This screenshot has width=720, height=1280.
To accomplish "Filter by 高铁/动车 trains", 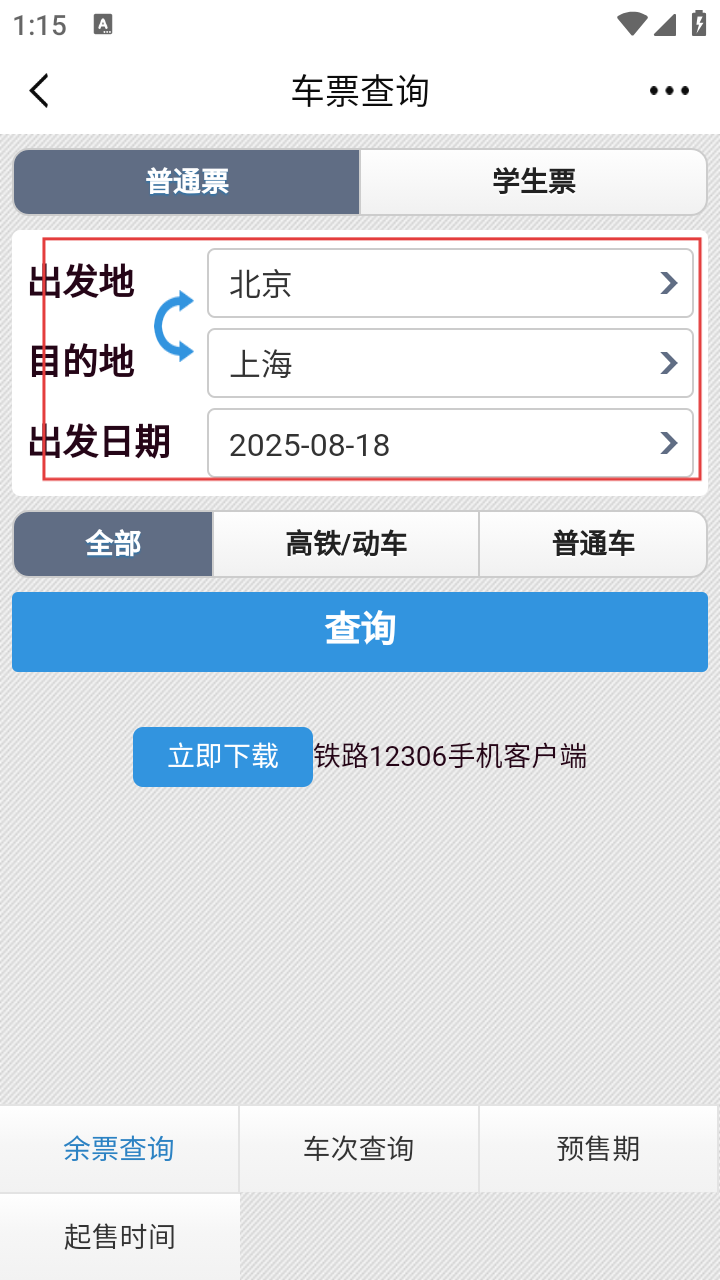I will tap(346, 544).
